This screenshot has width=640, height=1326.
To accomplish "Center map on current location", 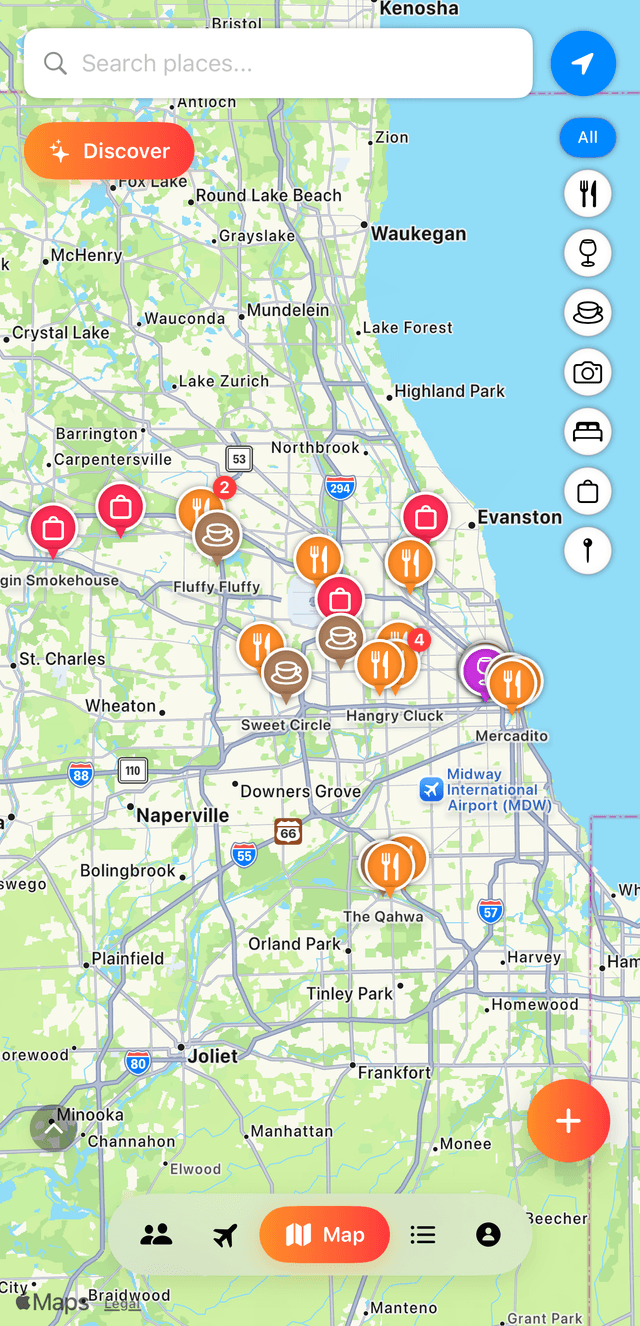I will pos(583,63).
